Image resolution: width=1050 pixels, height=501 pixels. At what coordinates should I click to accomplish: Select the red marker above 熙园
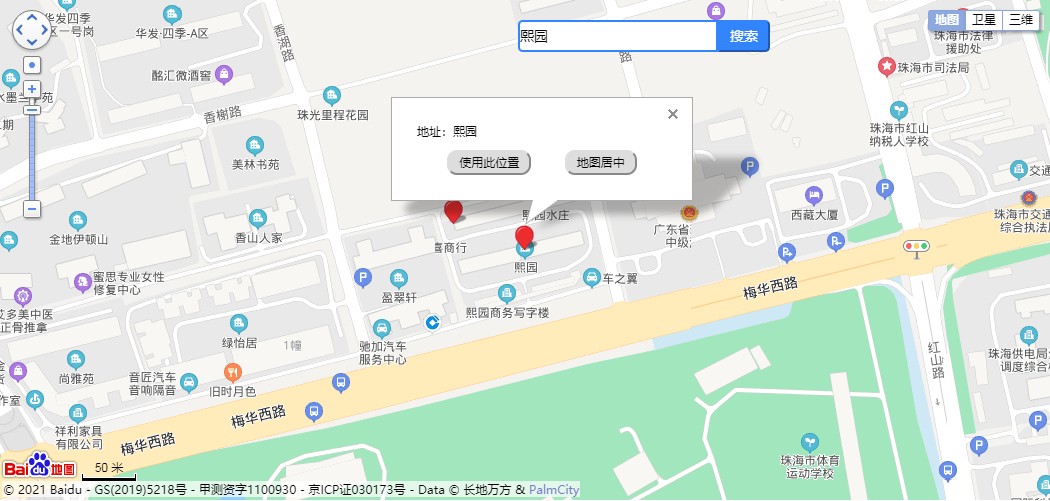click(x=524, y=236)
